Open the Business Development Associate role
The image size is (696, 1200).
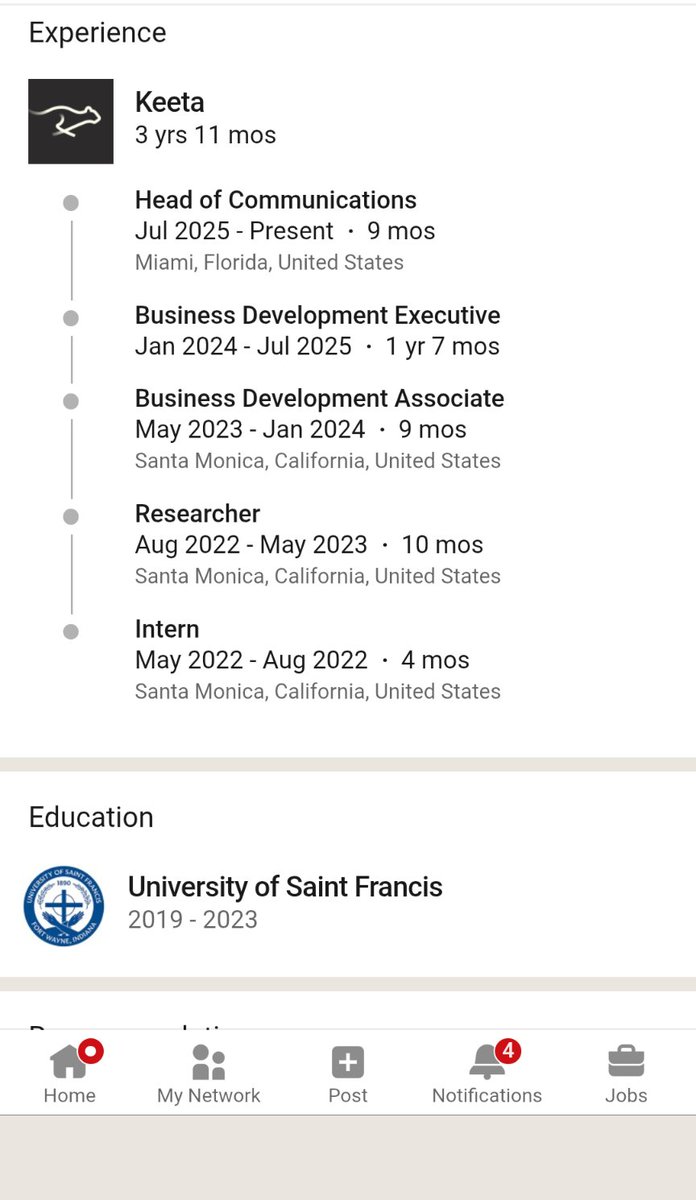(319, 398)
